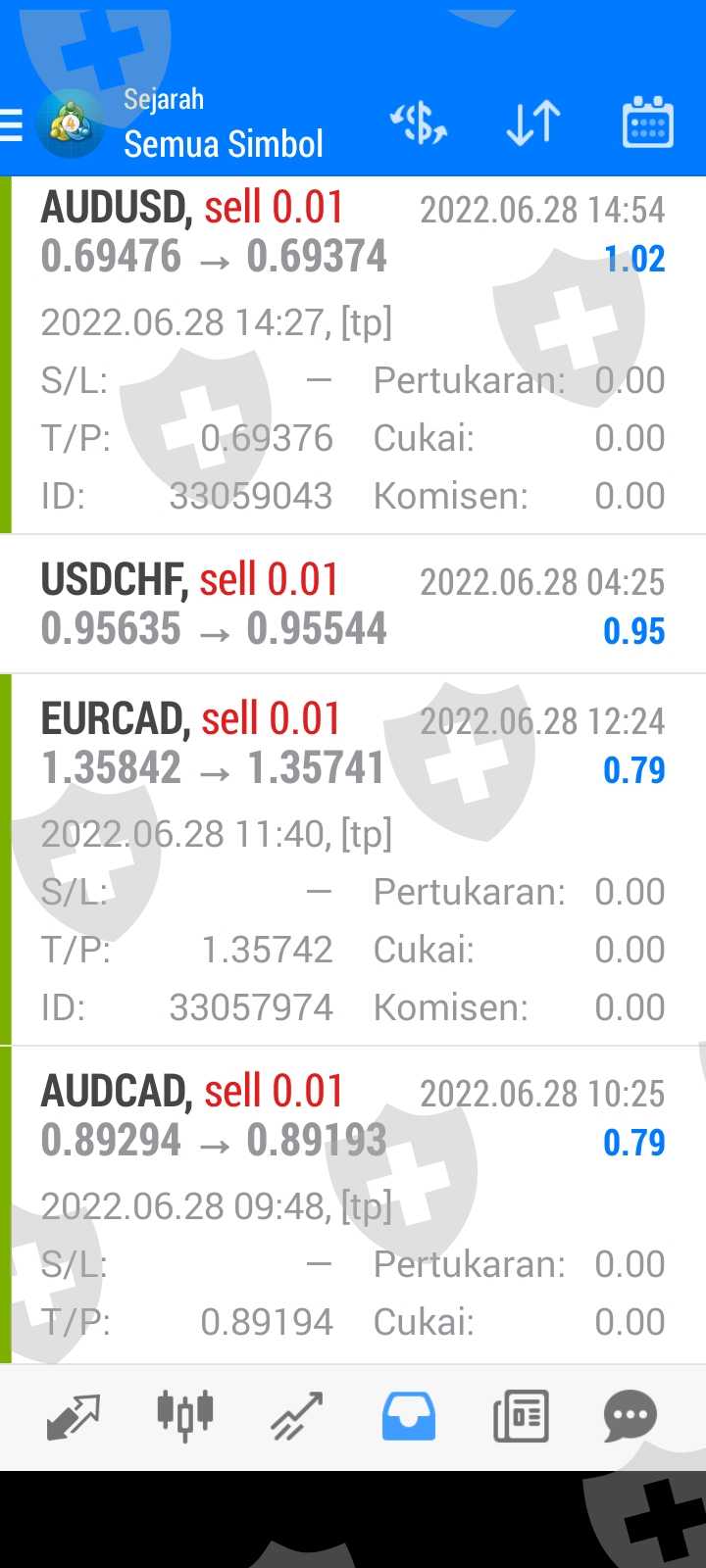
Task: Open the calendar date range picker
Action: [x=647, y=123]
